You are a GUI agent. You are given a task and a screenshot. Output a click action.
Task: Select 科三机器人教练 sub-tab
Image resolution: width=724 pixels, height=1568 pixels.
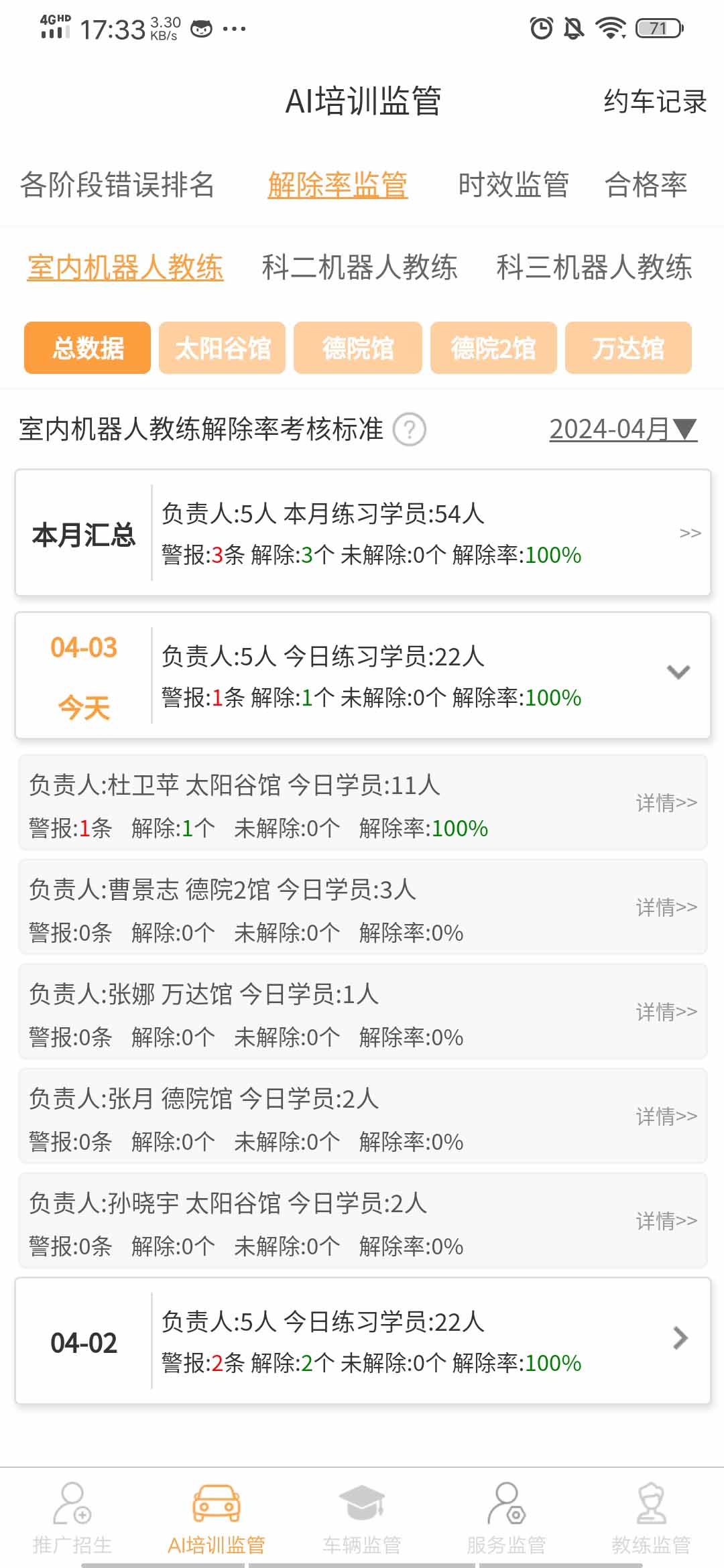594,267
